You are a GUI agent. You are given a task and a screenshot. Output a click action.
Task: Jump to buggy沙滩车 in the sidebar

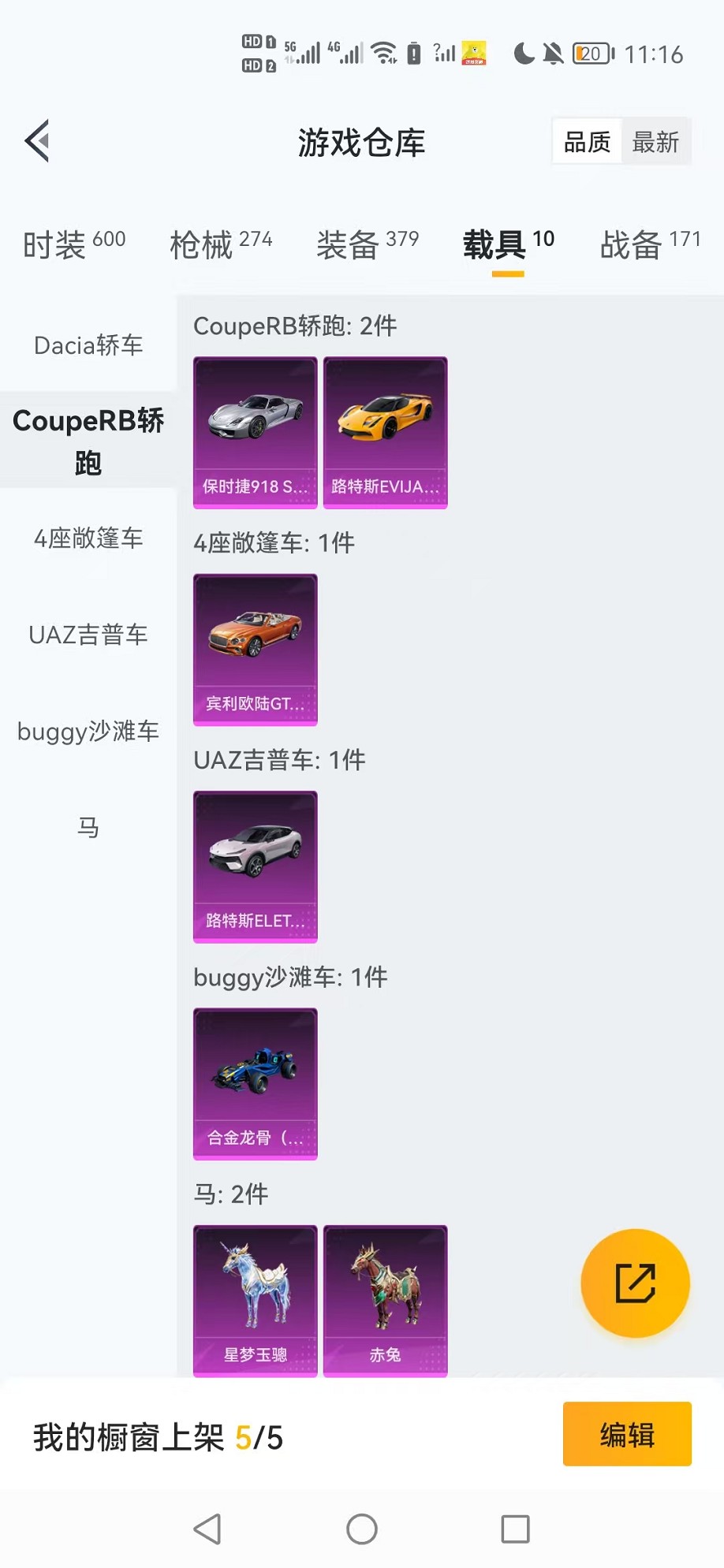coord(88,732)
